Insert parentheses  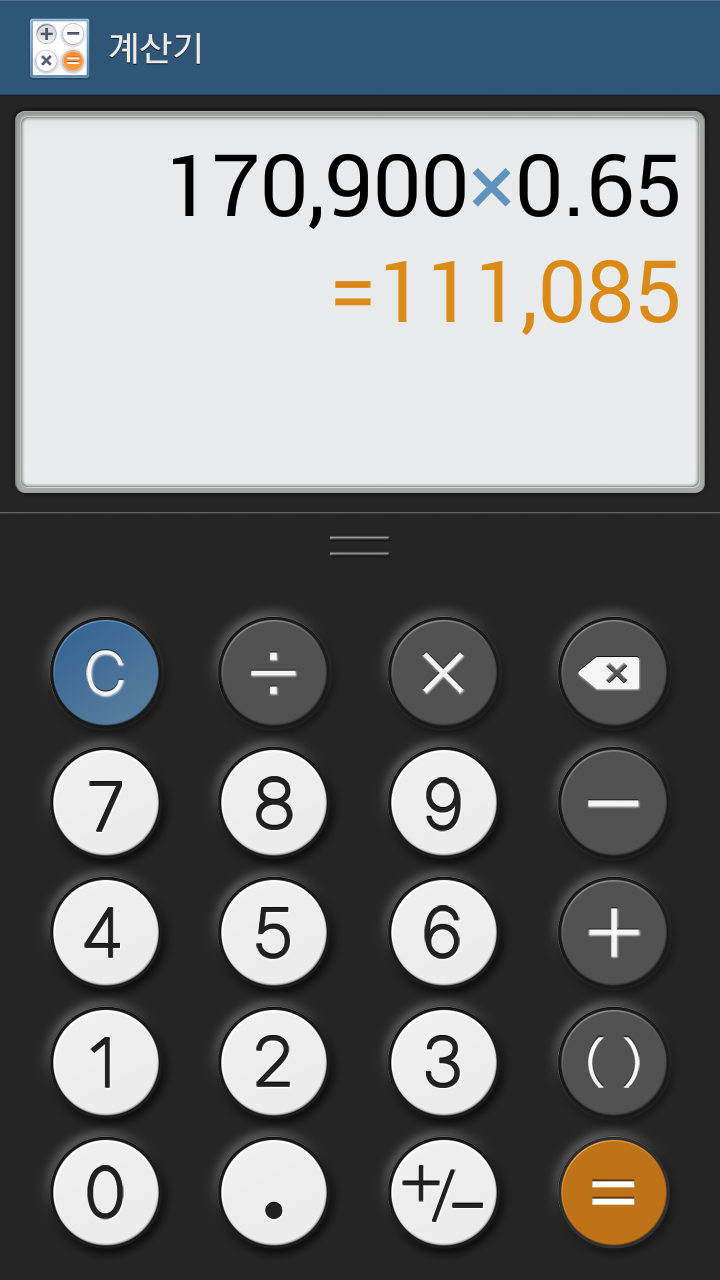613,1063
